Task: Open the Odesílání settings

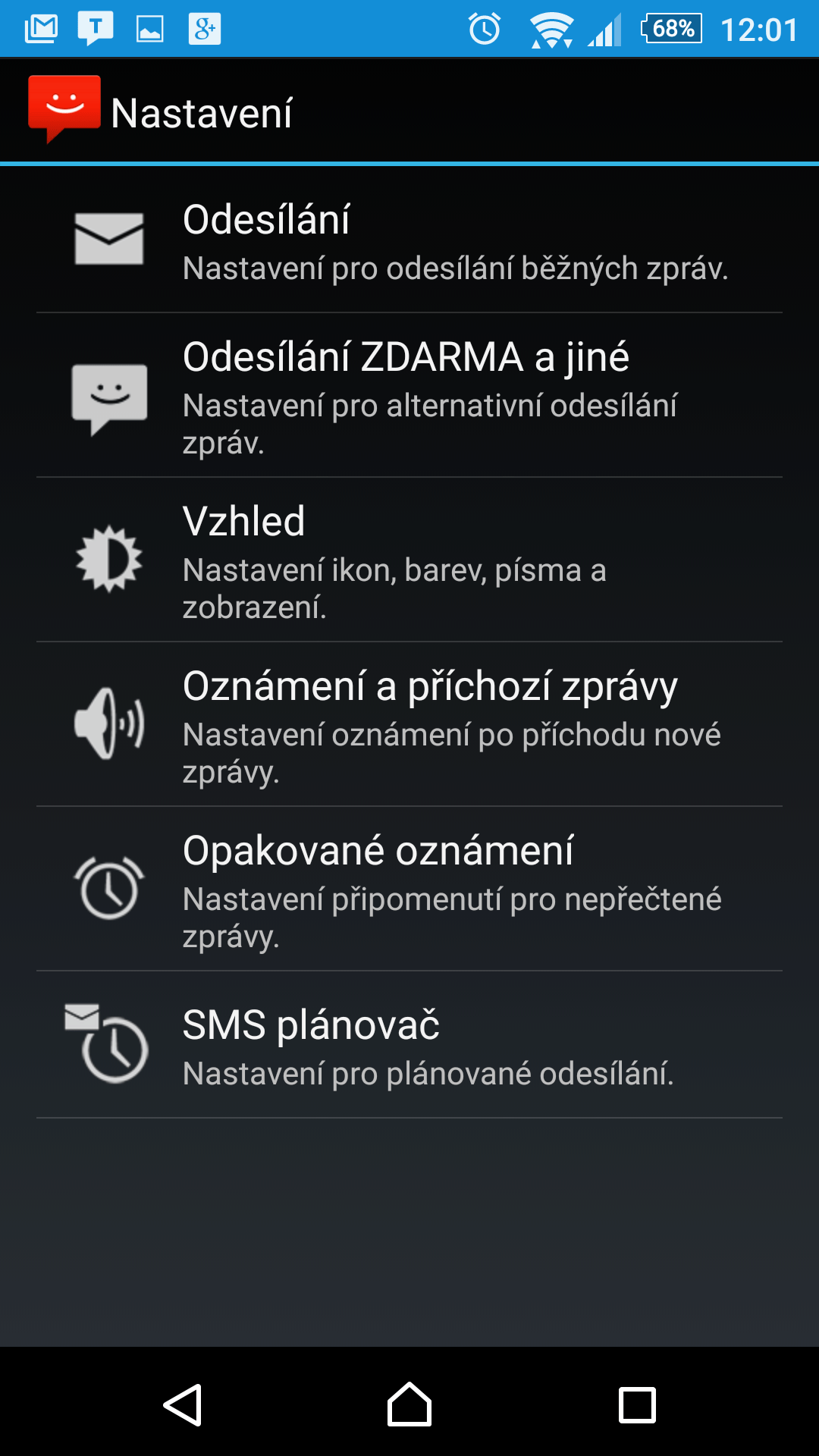Action: pyautogui.click(x=409, y=240)
